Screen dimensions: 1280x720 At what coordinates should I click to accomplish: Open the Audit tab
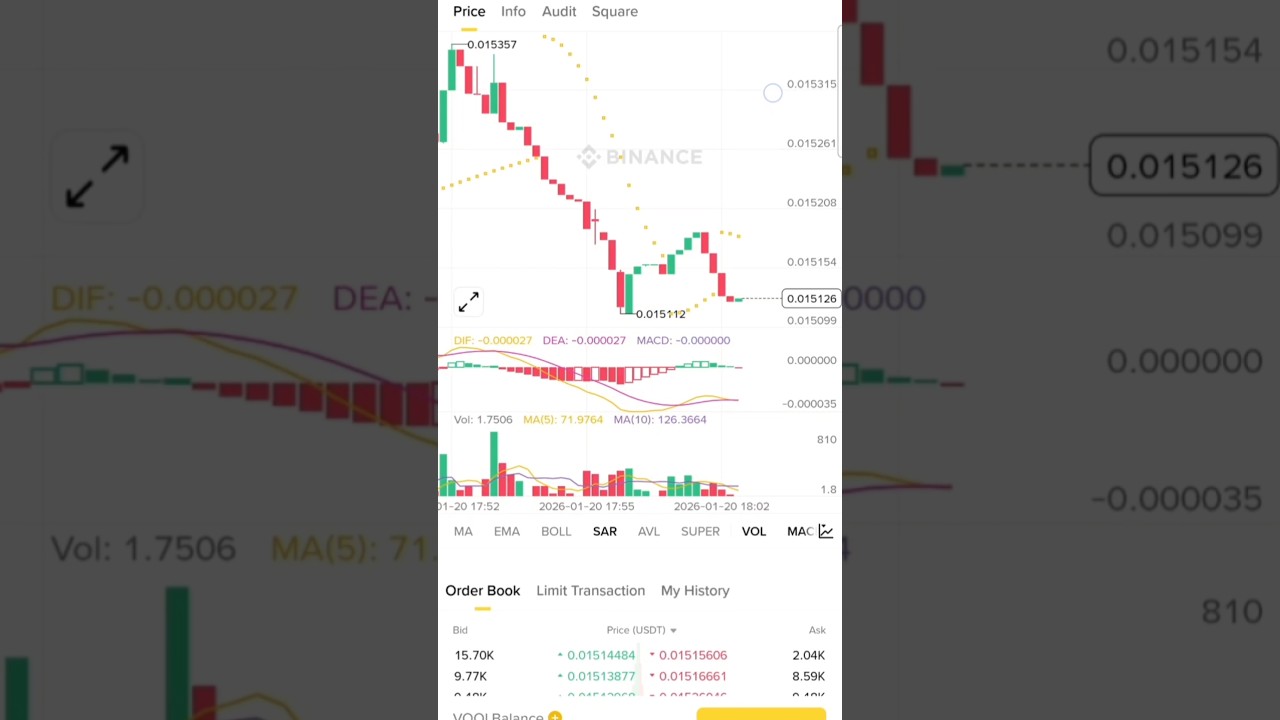click(x=559, y=12)
